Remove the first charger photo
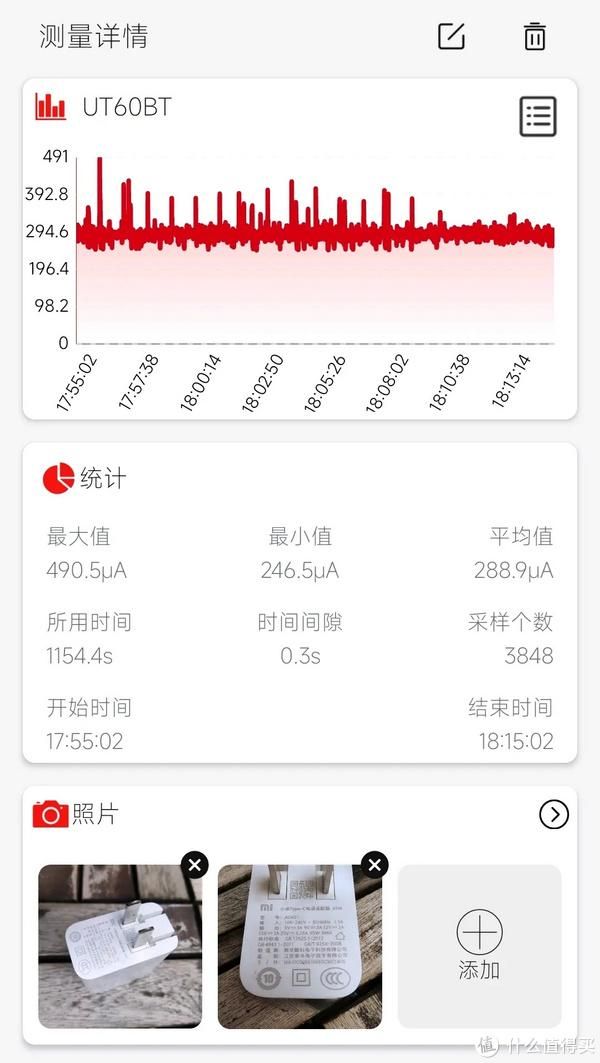This screenshot has width=600, height=1063. tap(195, 865)
